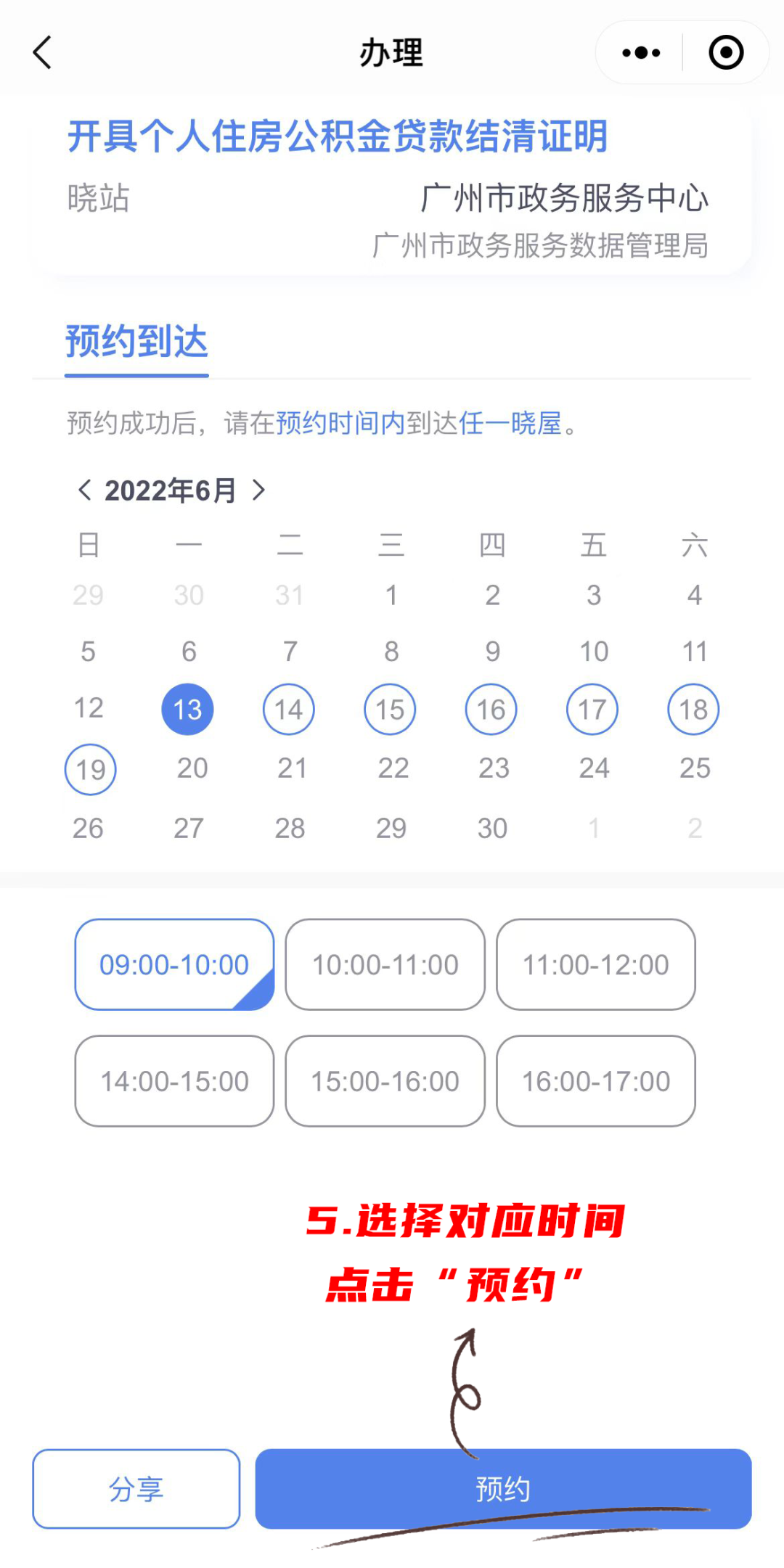Screen dimensions: 784x1568
Task: Advance to the next month in calendar
Action: pyautogui.click(x=258, y=490)
